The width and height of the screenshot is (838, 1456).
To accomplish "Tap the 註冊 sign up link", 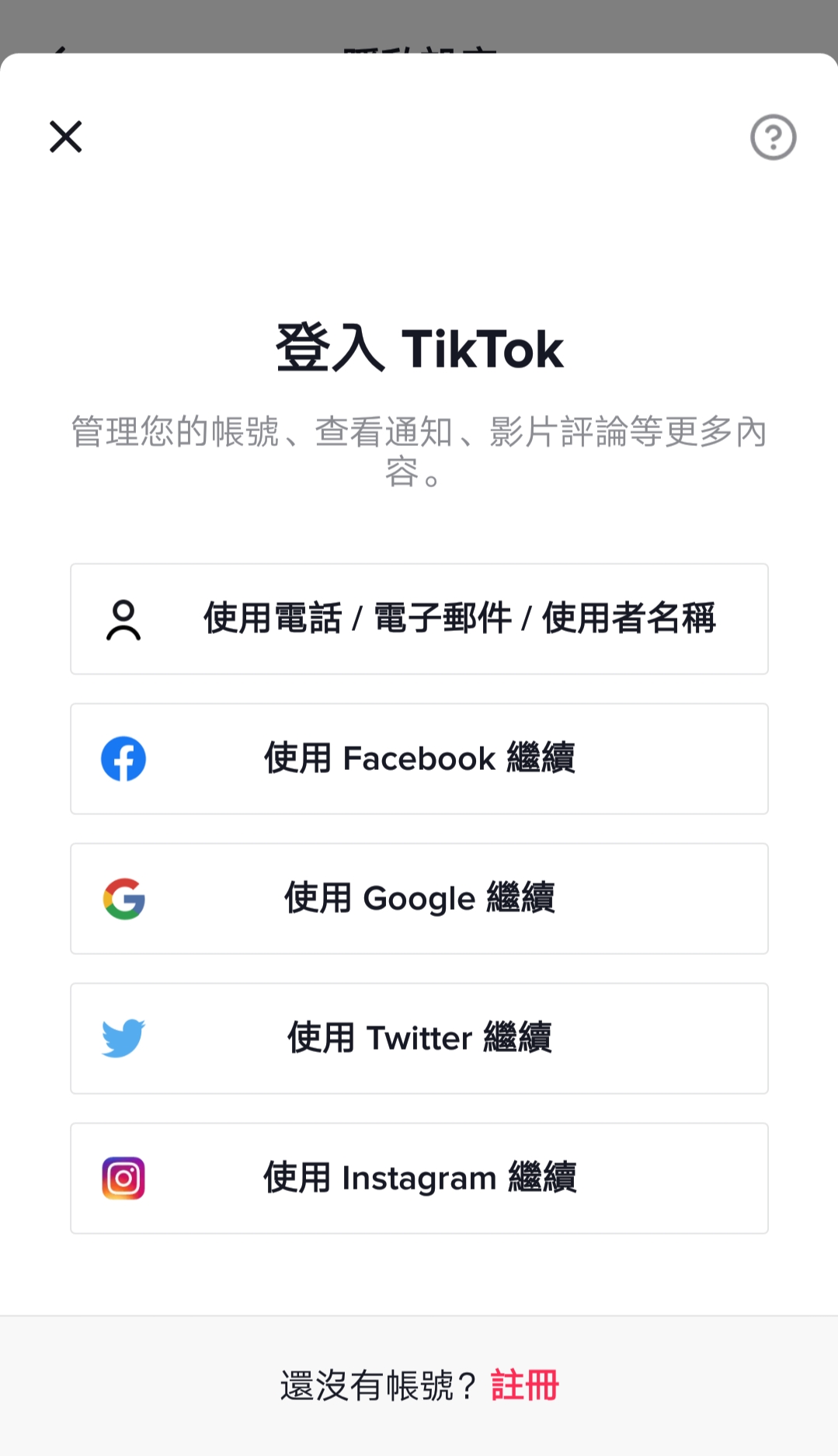I will point(524,1385).
